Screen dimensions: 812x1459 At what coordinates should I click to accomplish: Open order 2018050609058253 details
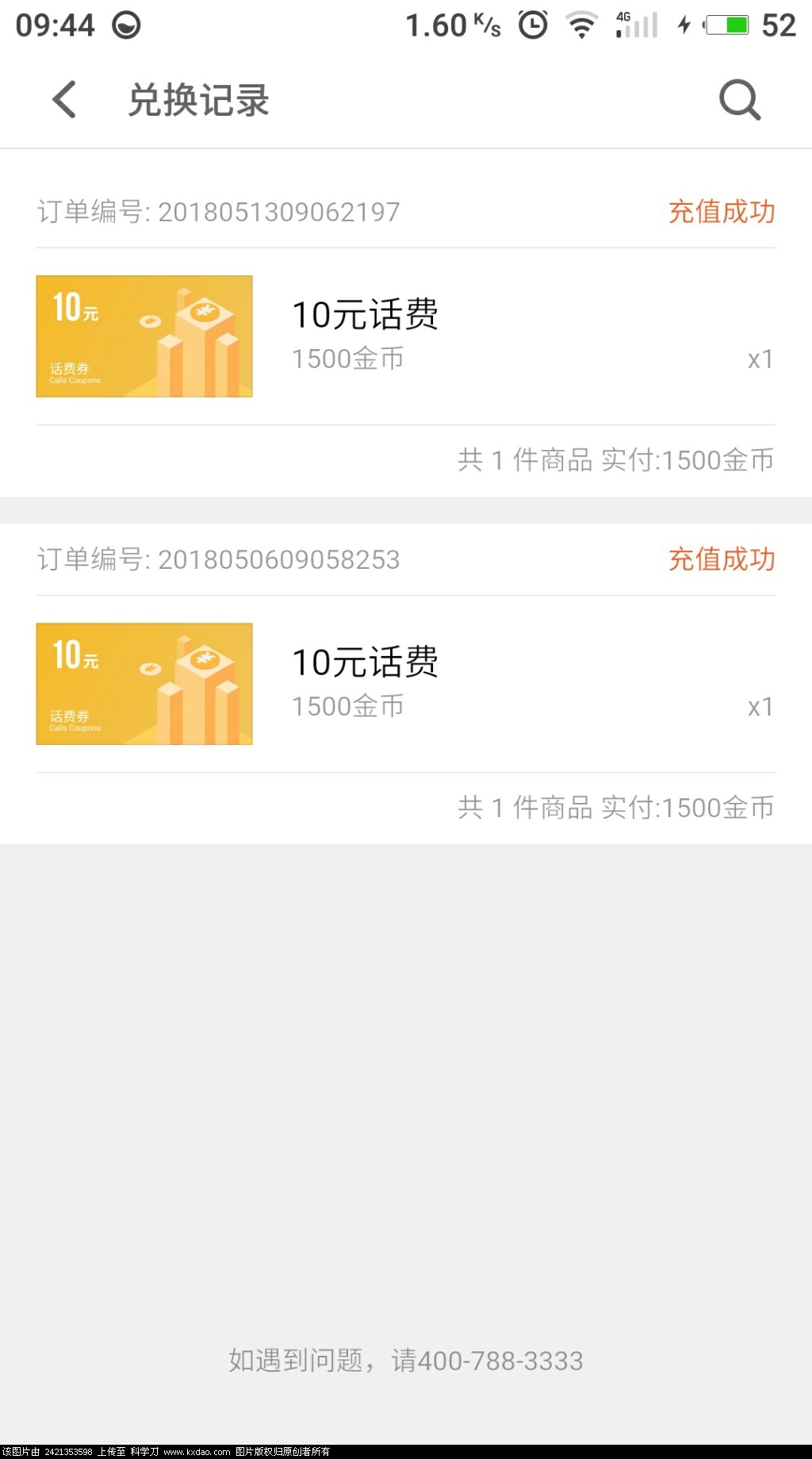404,684
